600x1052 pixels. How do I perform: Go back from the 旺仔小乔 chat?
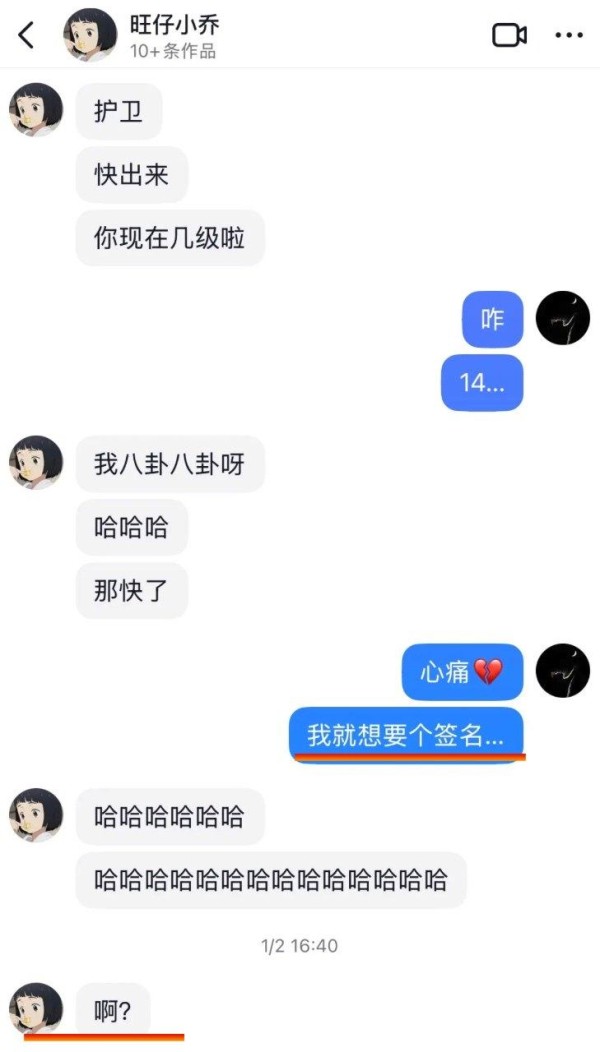point(26,35)
